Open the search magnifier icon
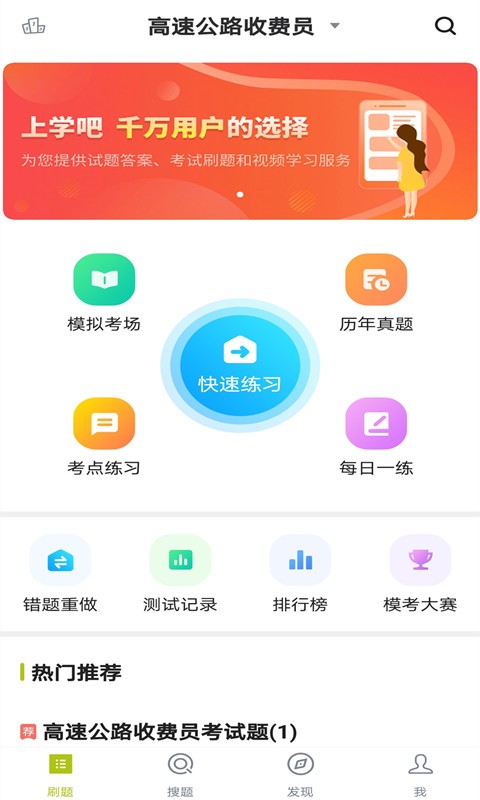The width and height of the screenshot is (480, 800). (x=445, y=26)
